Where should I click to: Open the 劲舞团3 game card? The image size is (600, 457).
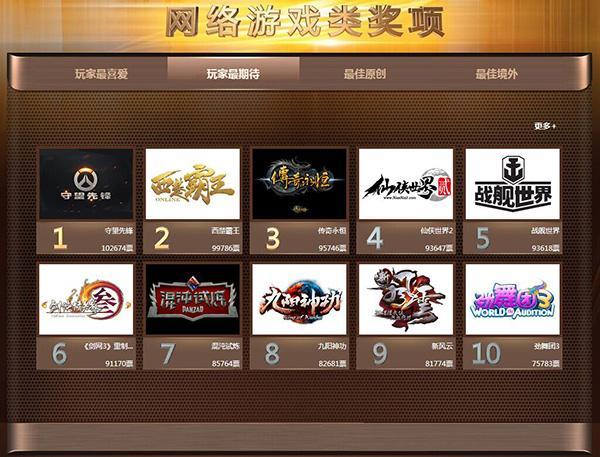(512, 300)
